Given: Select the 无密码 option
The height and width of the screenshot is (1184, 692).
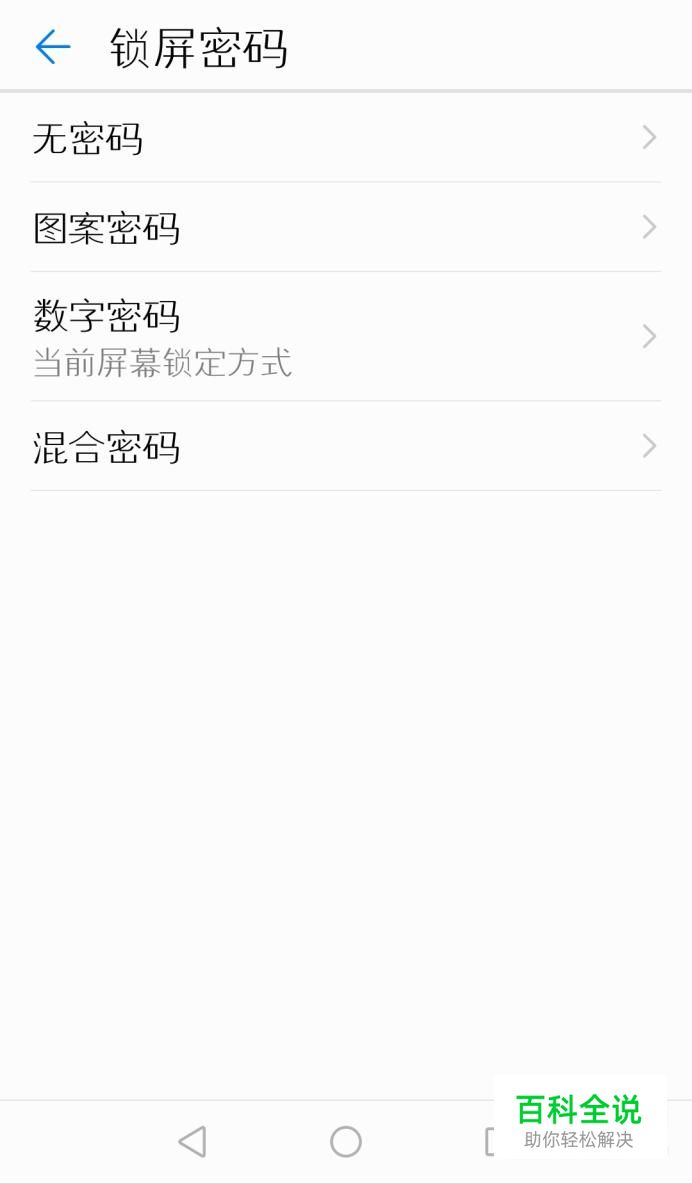Looking at the screenshot, I should click(345, 138).
